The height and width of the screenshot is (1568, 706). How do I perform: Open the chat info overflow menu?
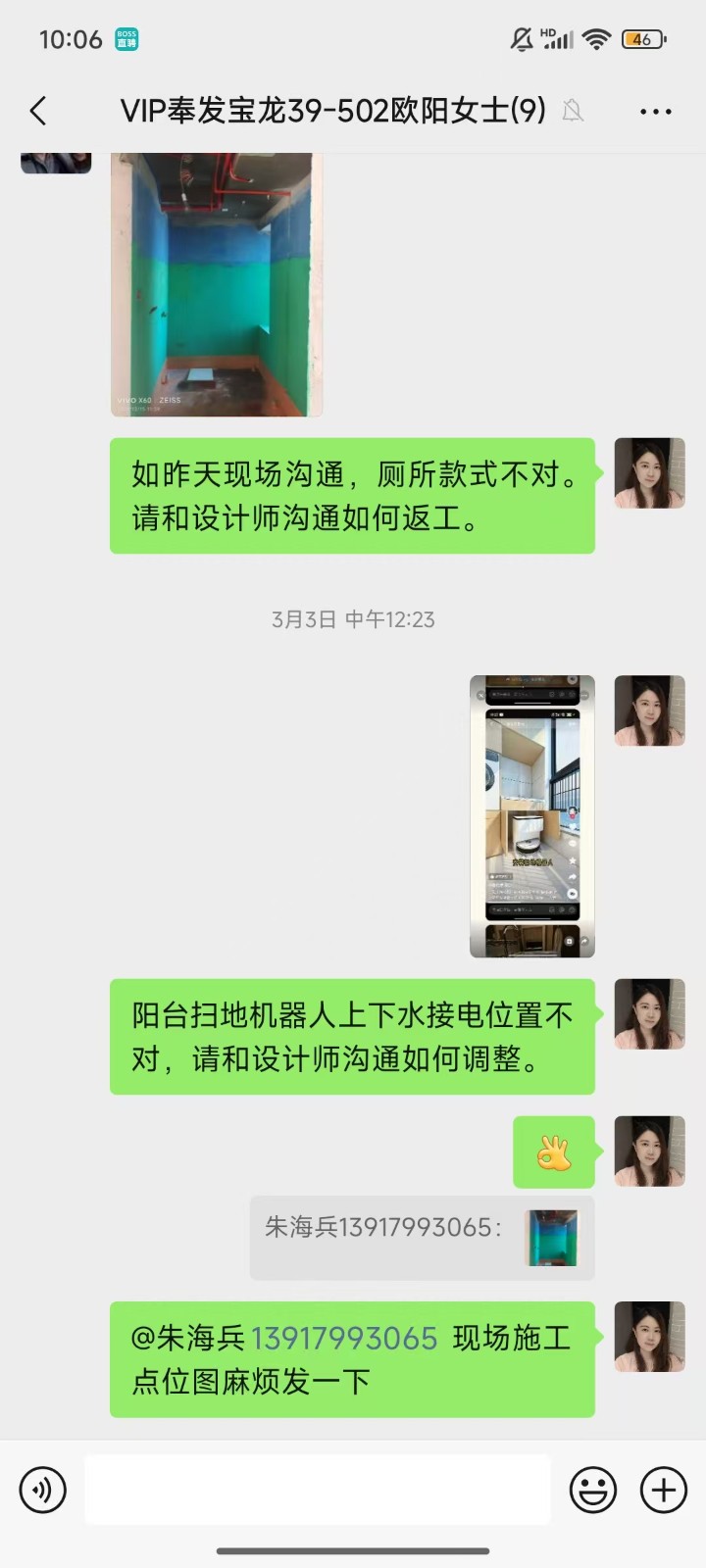pos(655,112)
